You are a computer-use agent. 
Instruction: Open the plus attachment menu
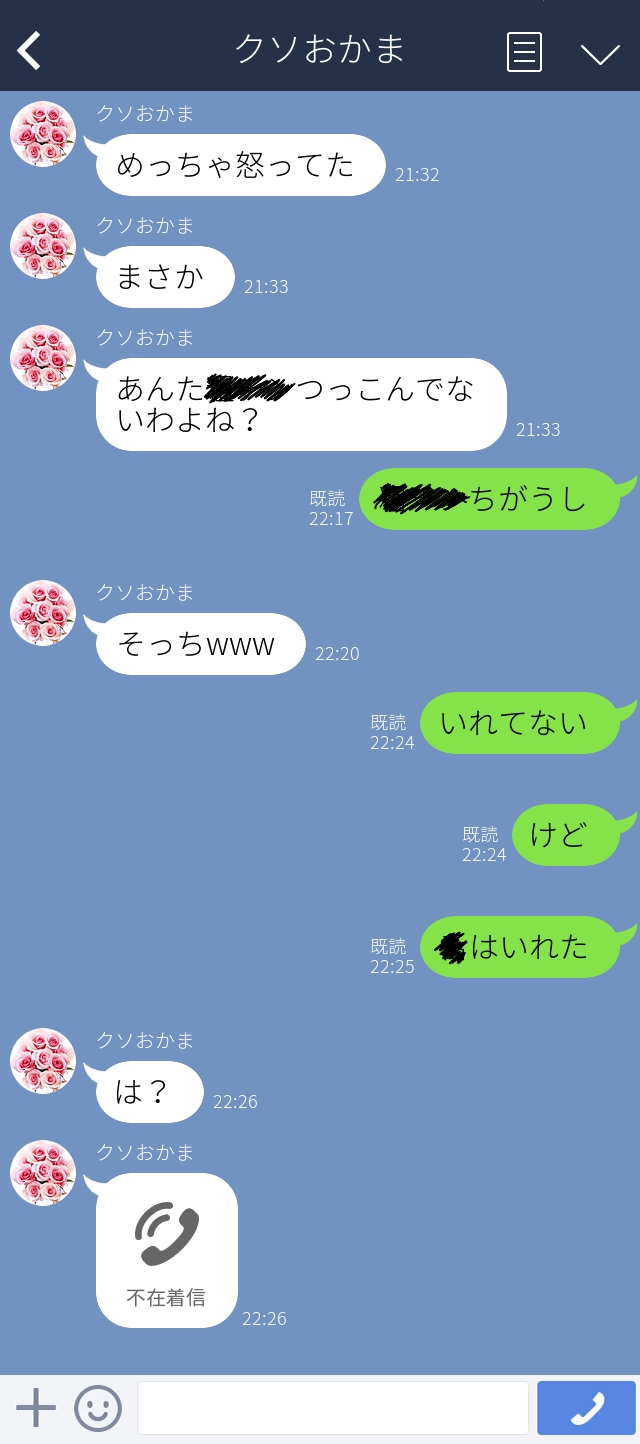36,1408
